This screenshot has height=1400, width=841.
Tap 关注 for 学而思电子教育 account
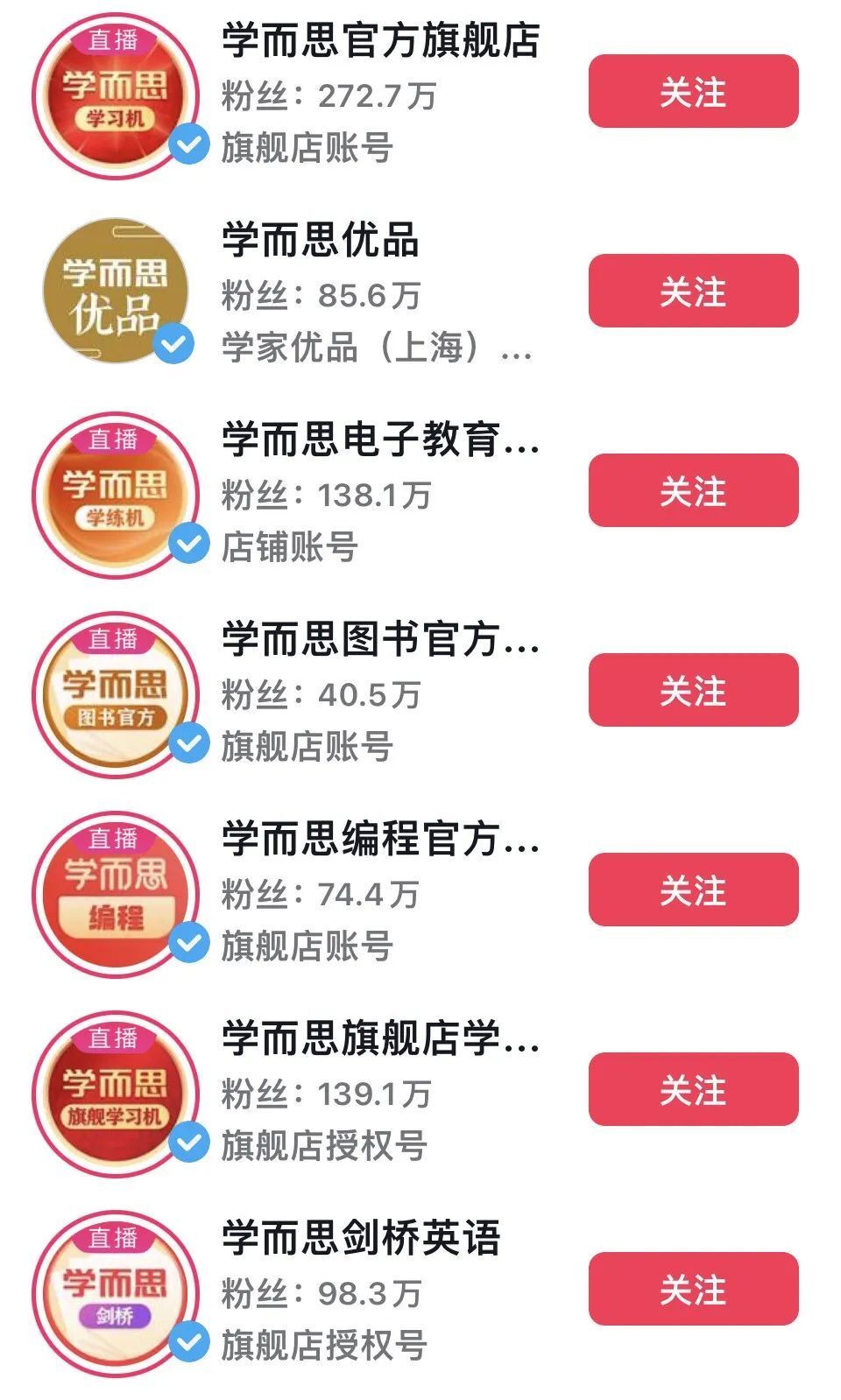click(693, 491)
